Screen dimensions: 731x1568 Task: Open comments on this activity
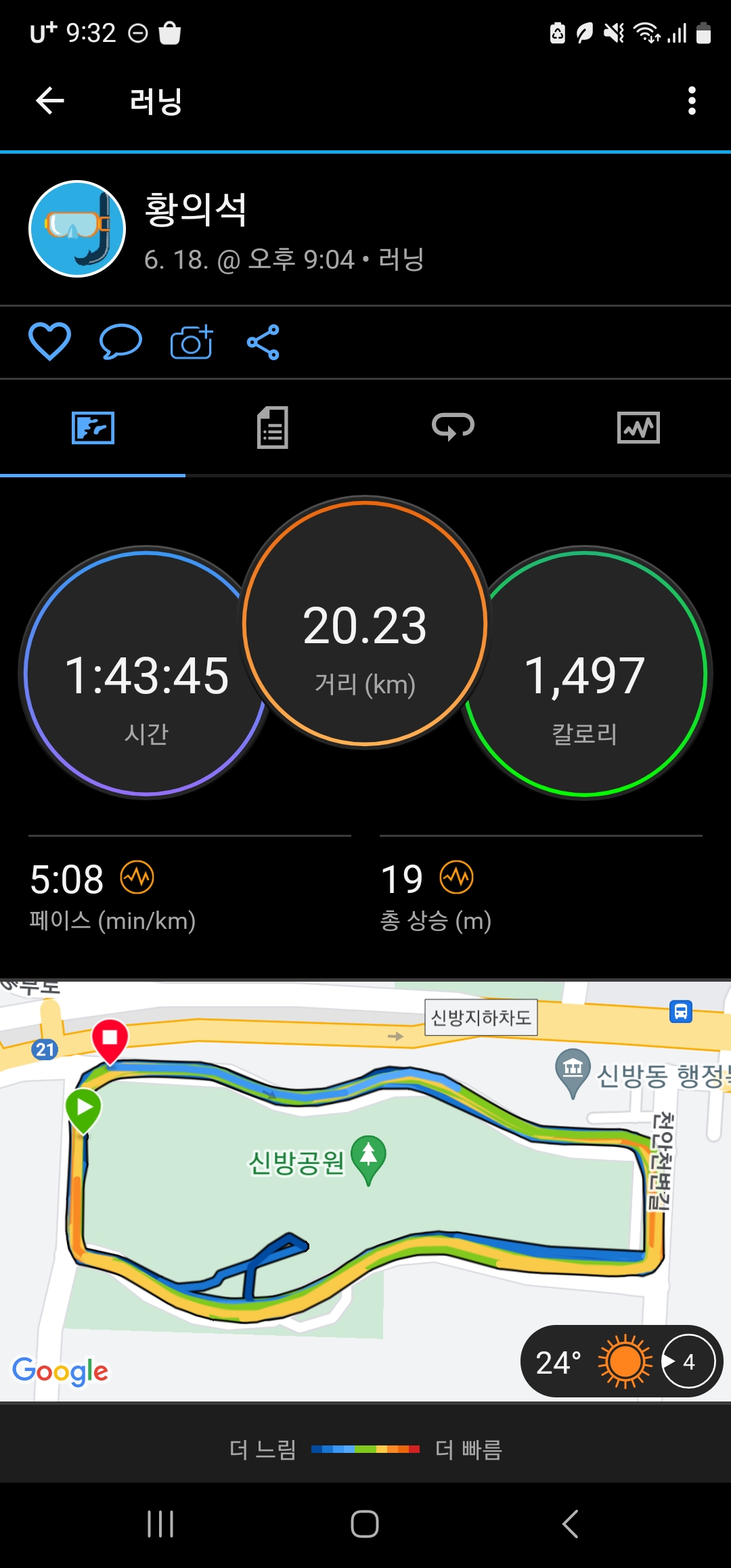click(x=120, y=341)
